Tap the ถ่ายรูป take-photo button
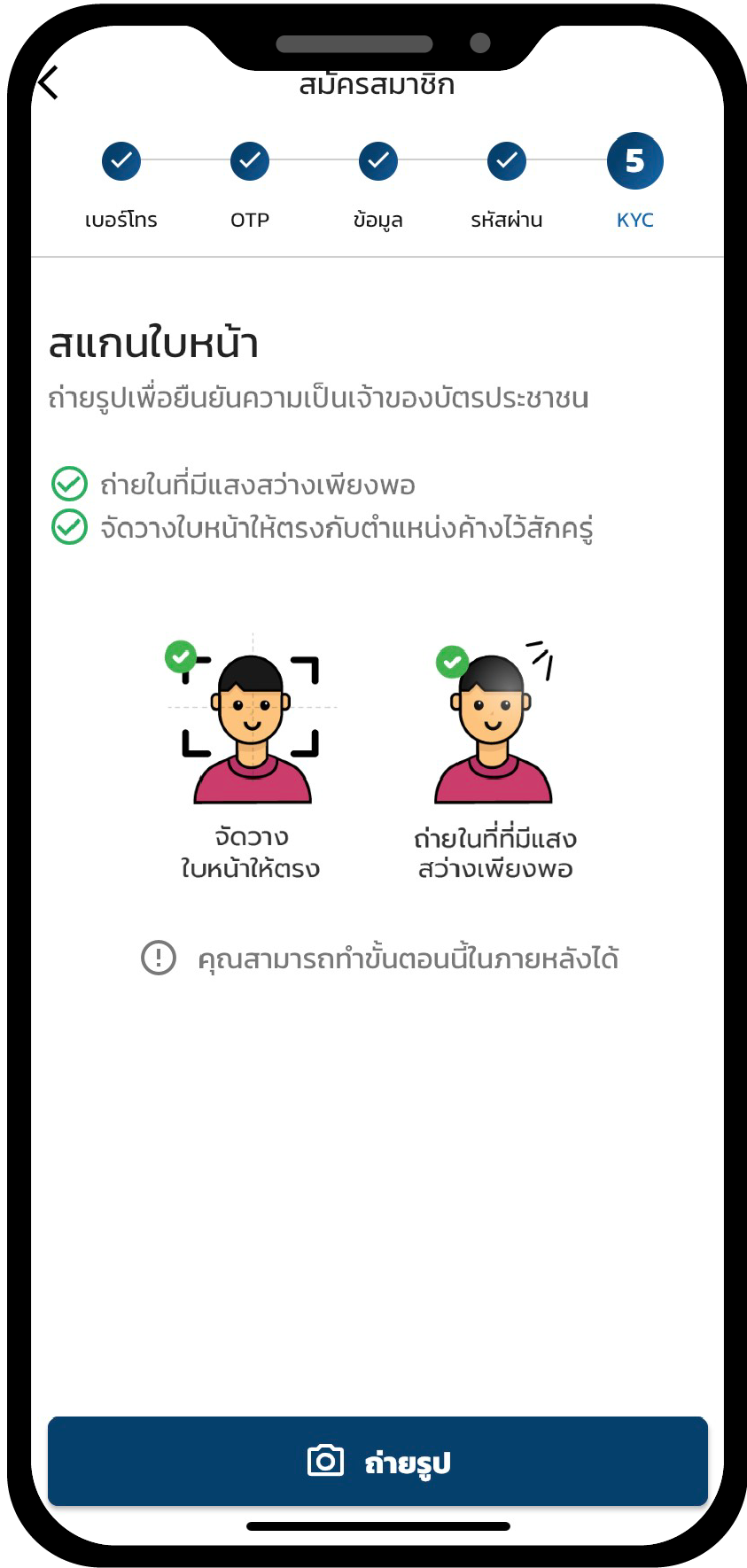The image size is (747, 1568). [x=377, y=1461]
